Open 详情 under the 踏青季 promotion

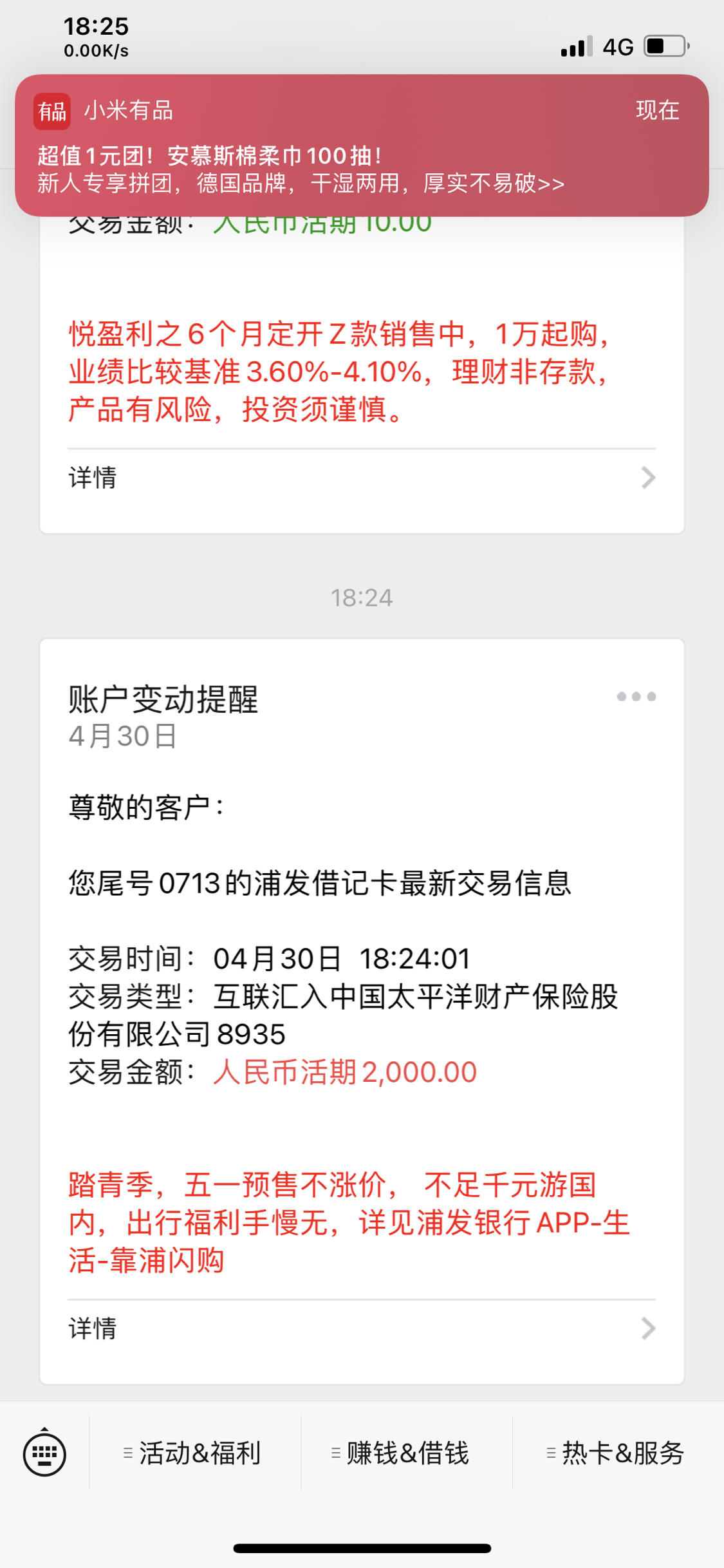click(x=362, y=1328)
